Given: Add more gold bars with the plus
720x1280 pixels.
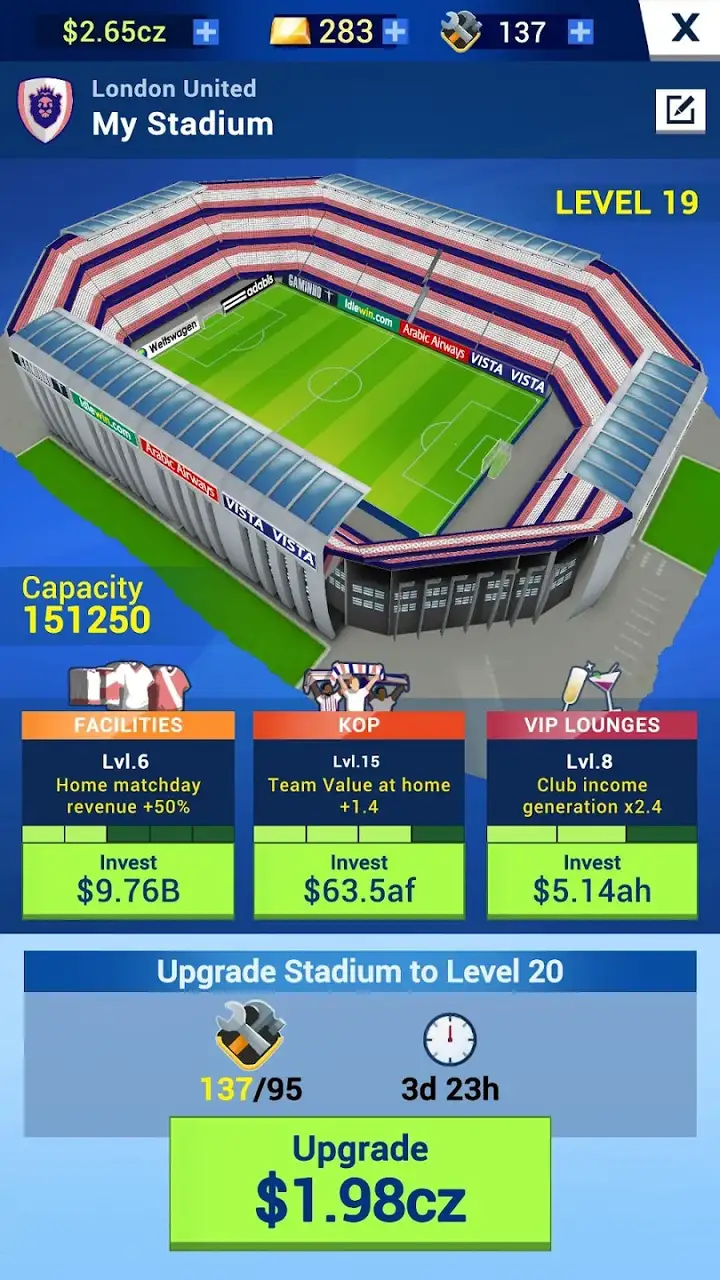Looking at the screenshot, I should [x=395, y=32].
